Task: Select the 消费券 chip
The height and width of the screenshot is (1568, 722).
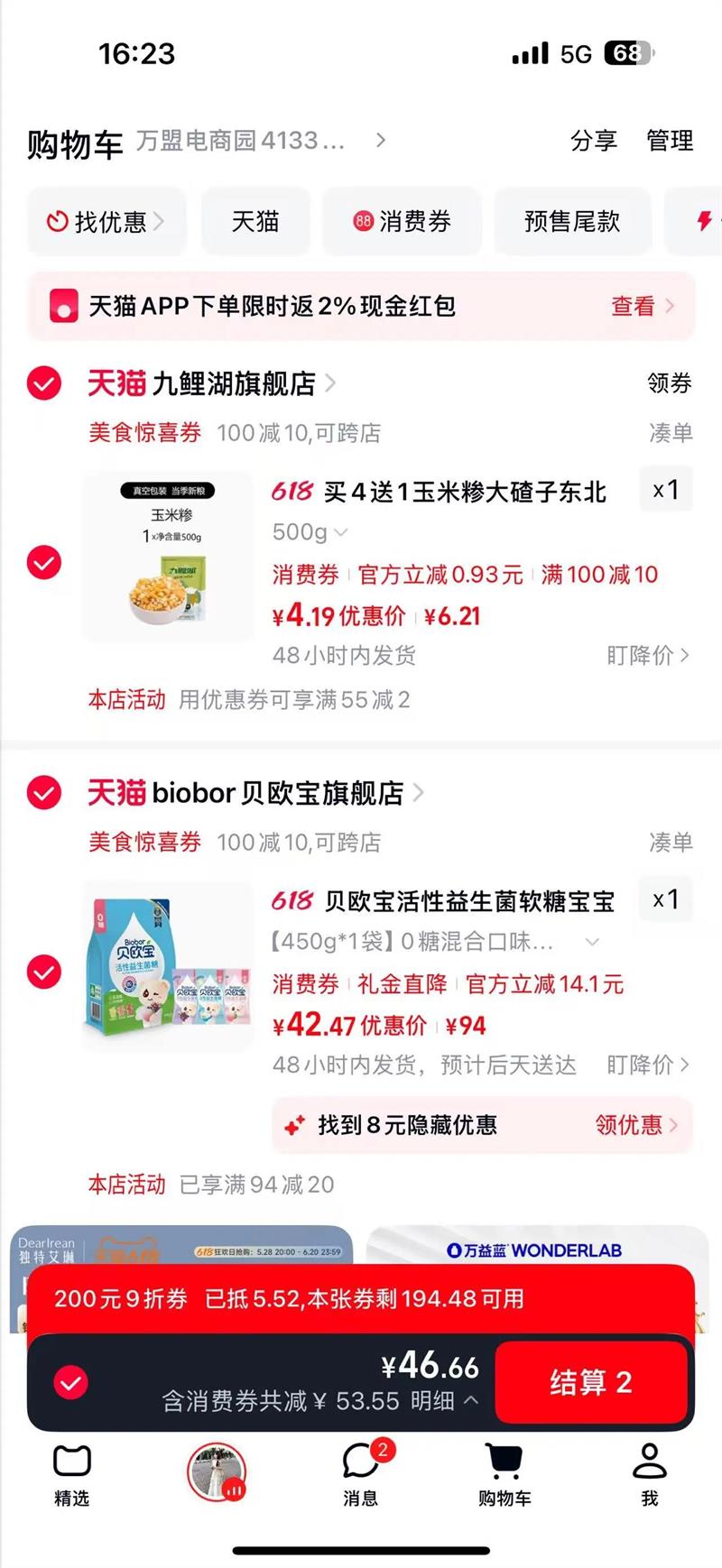Action: pos(402,221)
